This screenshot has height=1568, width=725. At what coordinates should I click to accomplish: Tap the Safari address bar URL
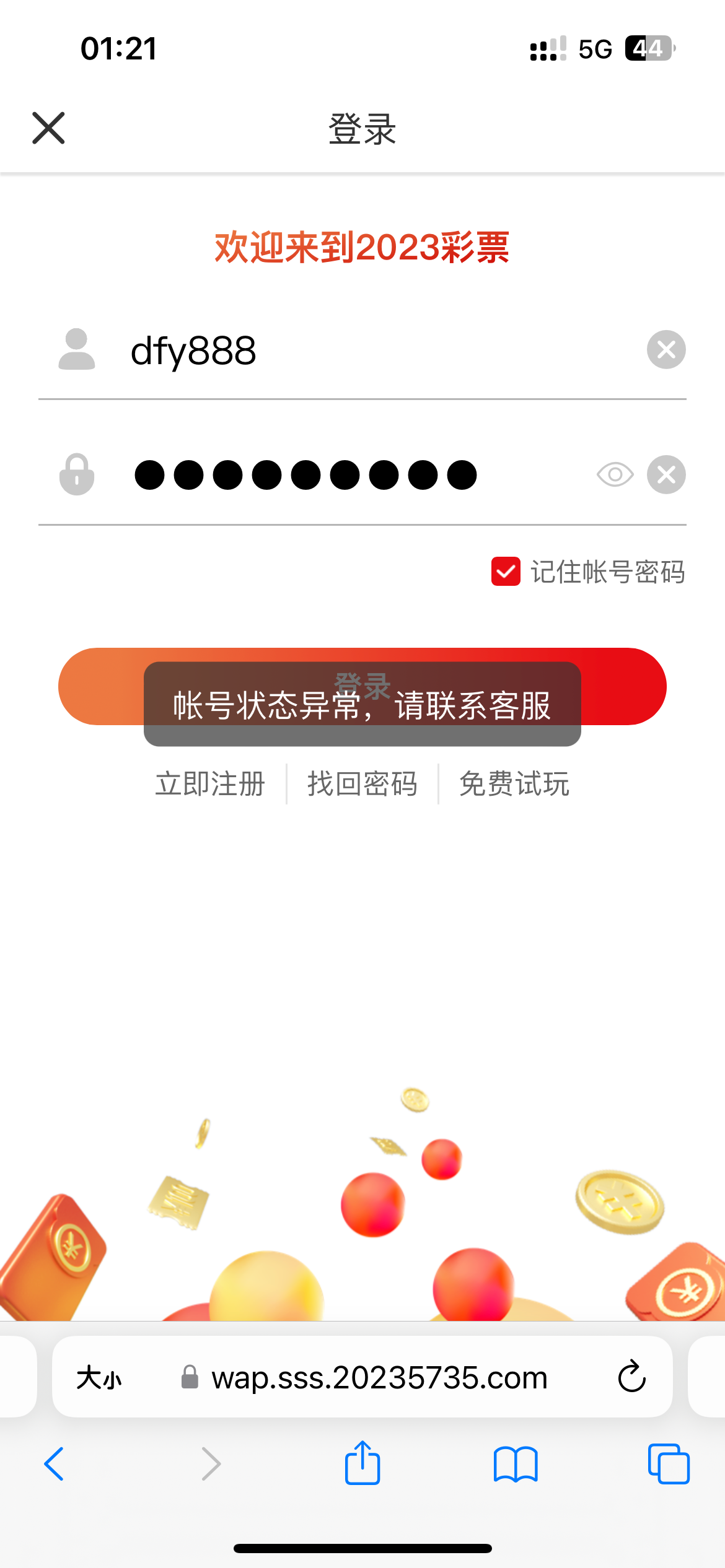coord(379,1379)
